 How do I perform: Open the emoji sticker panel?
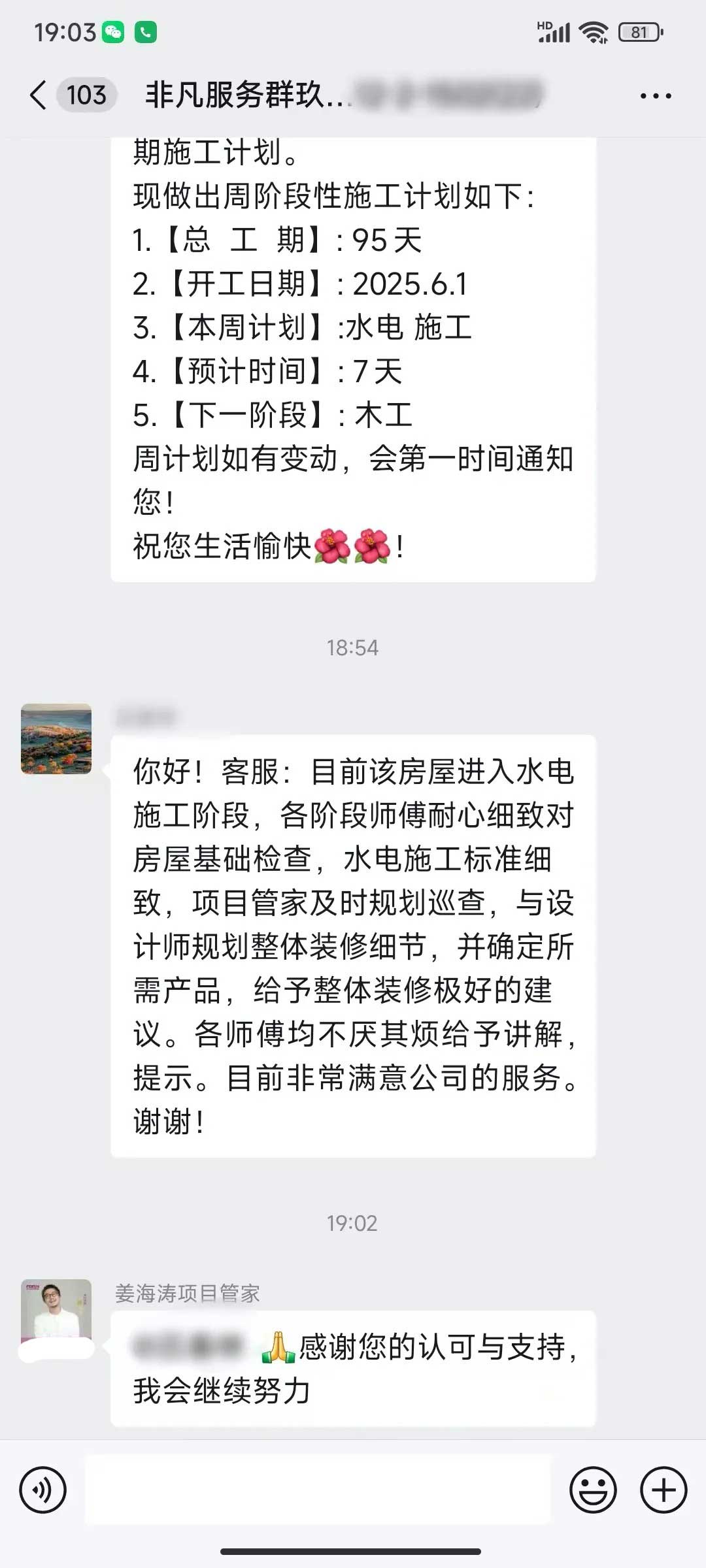pos(593,1490)
